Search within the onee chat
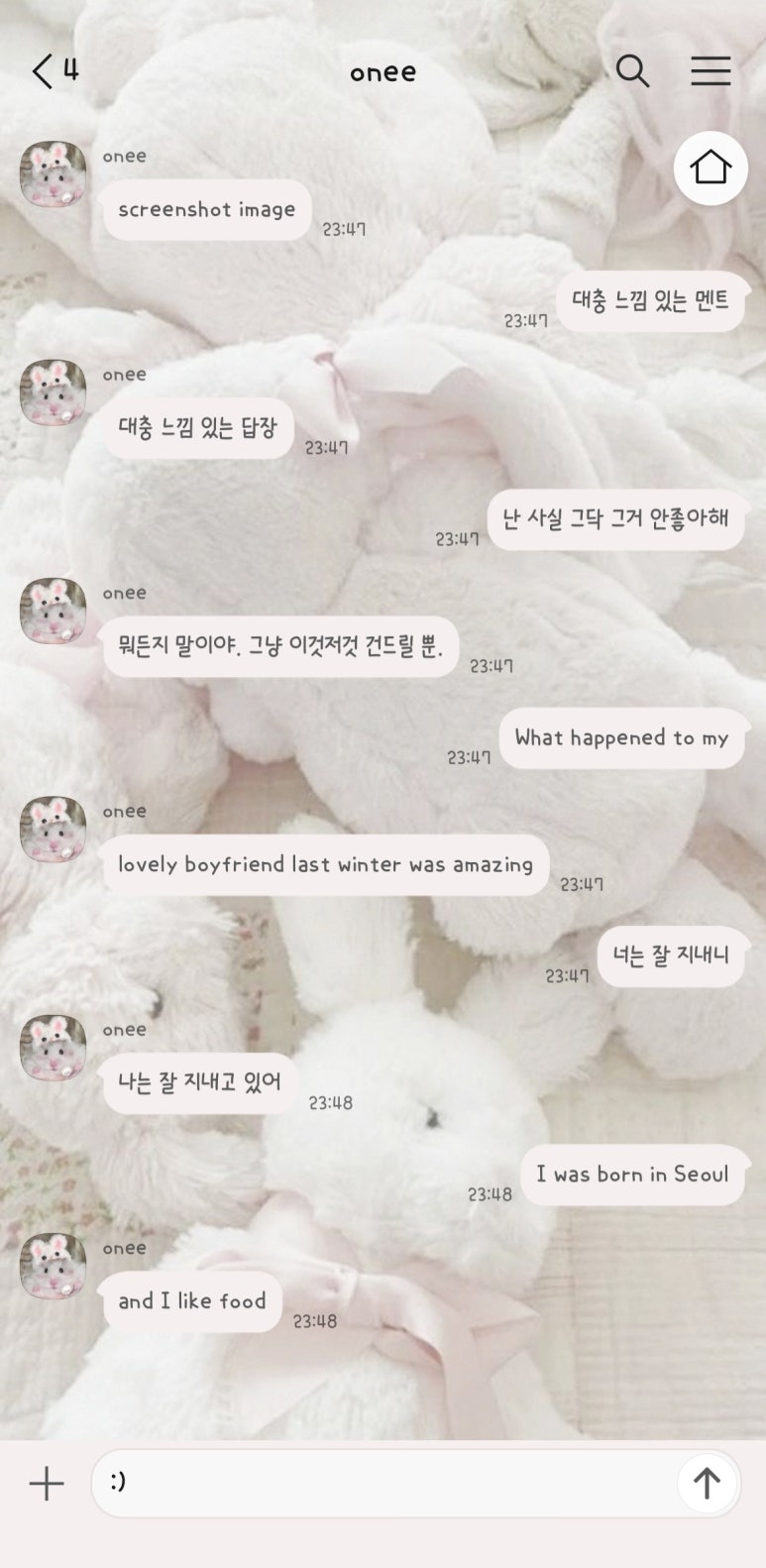766x1568 pixels. click(632, 71)
